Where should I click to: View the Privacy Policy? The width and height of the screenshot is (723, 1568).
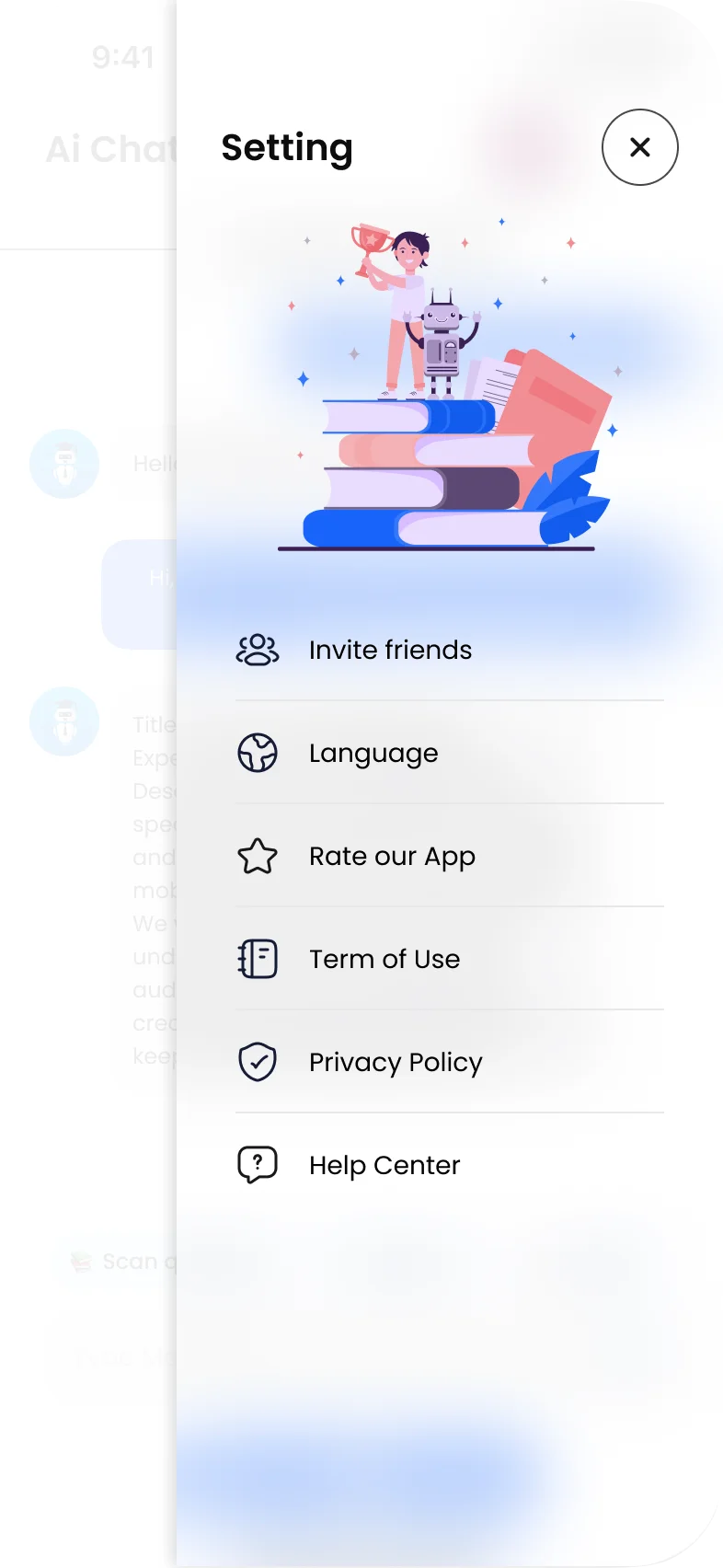click(x=396, y=1062)
